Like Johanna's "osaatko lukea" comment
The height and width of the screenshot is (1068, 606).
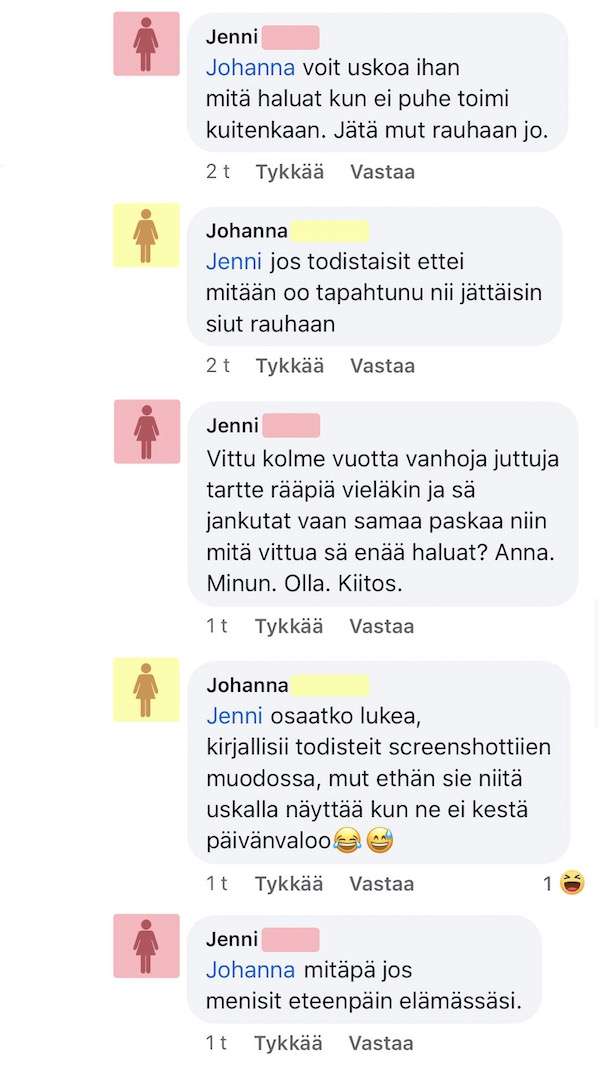[x=289, y=884]
